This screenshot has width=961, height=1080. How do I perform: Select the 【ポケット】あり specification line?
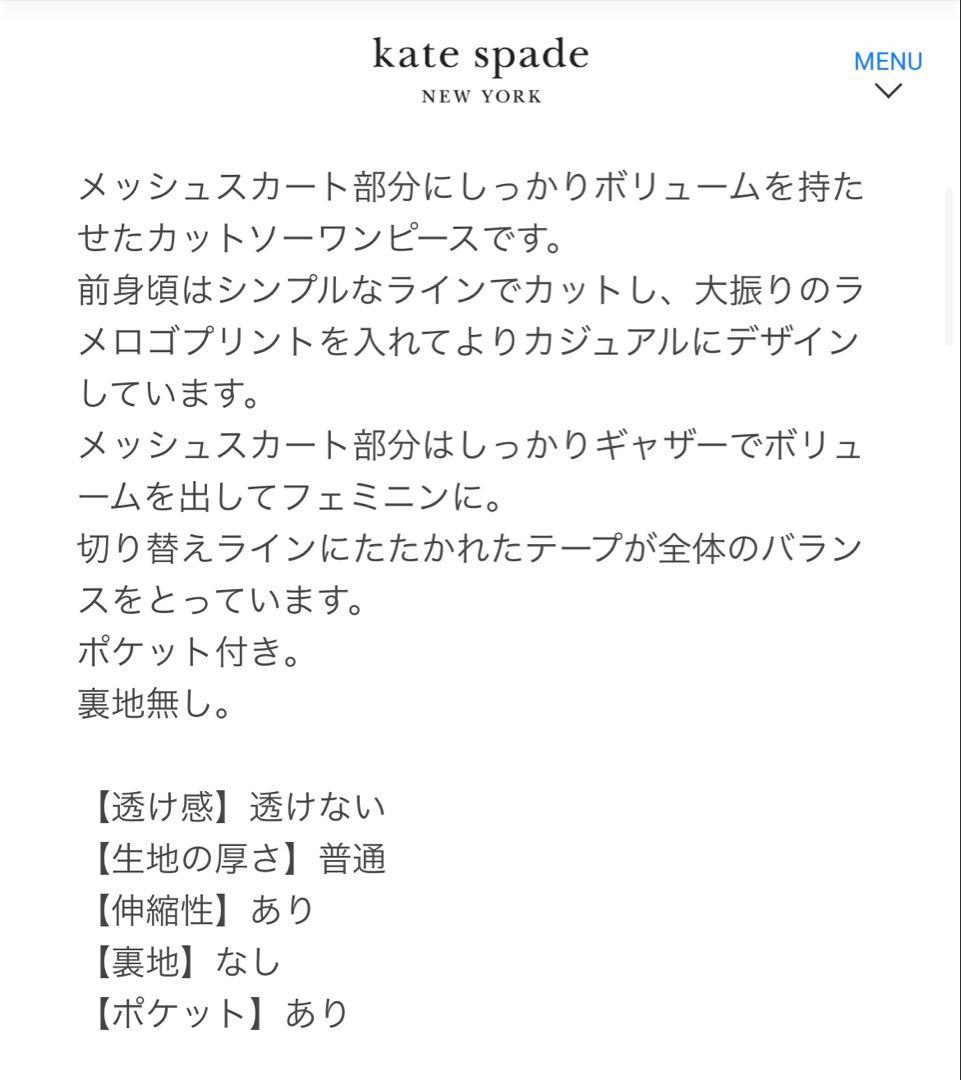212,1013
